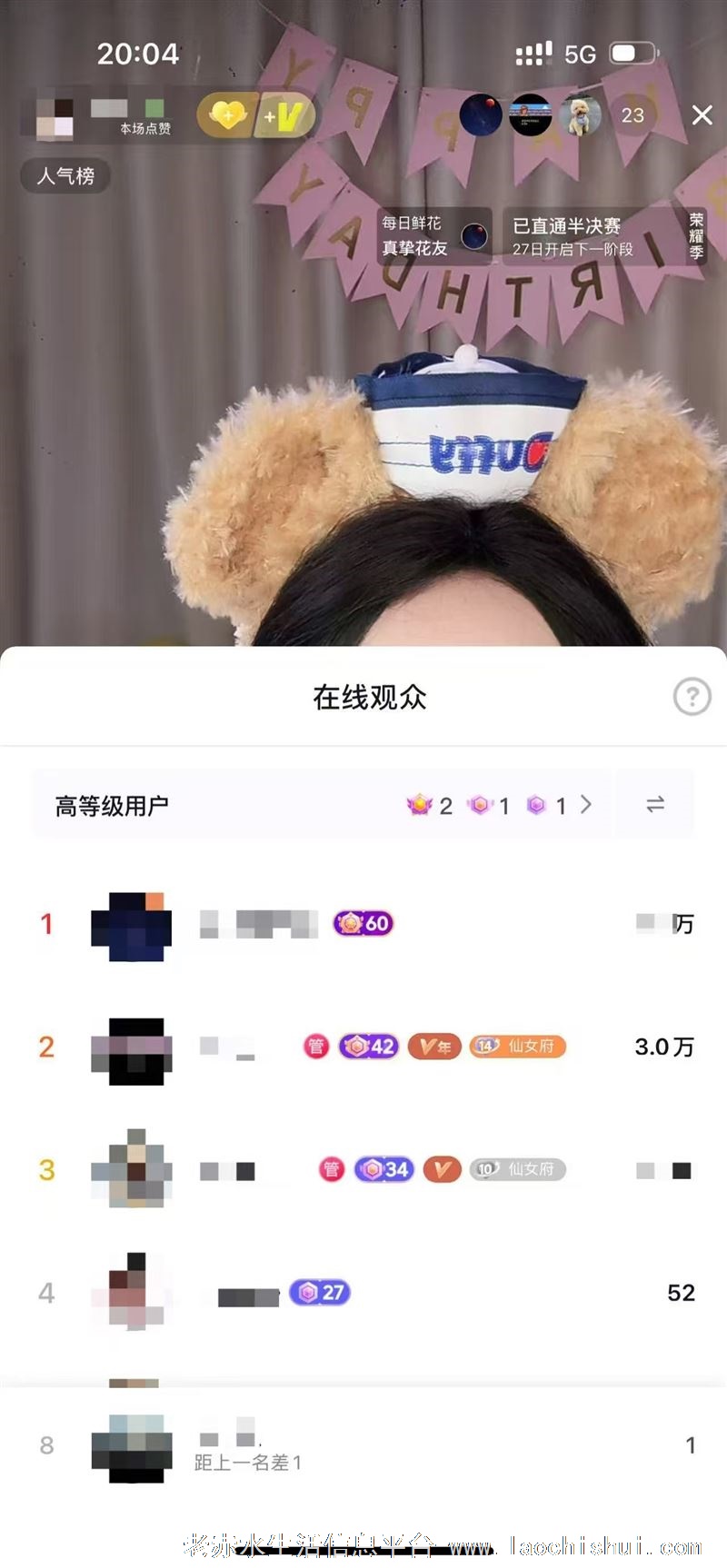Viewport: 727px width, 1568px height.
Task: Open my own rank 8 row
Action: (363, 1446)
